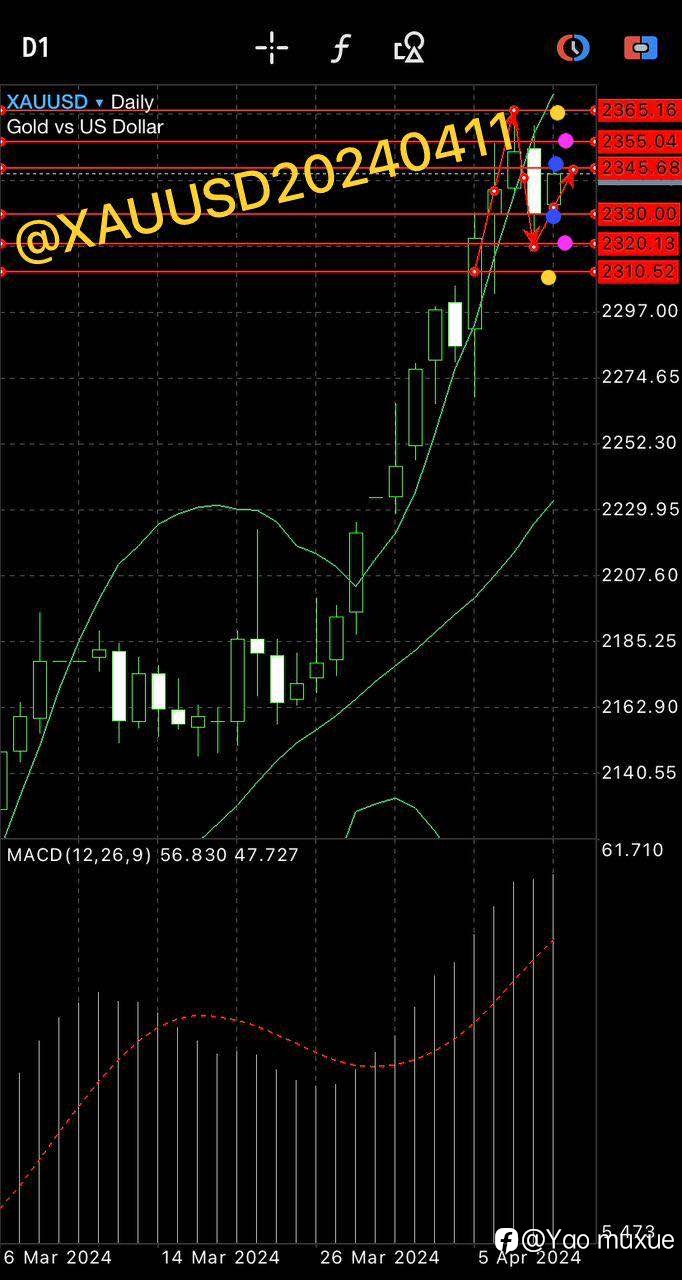Screen dimensions: 682x1280
Task: Open the D1 timeframe selector
Action: 35,48
